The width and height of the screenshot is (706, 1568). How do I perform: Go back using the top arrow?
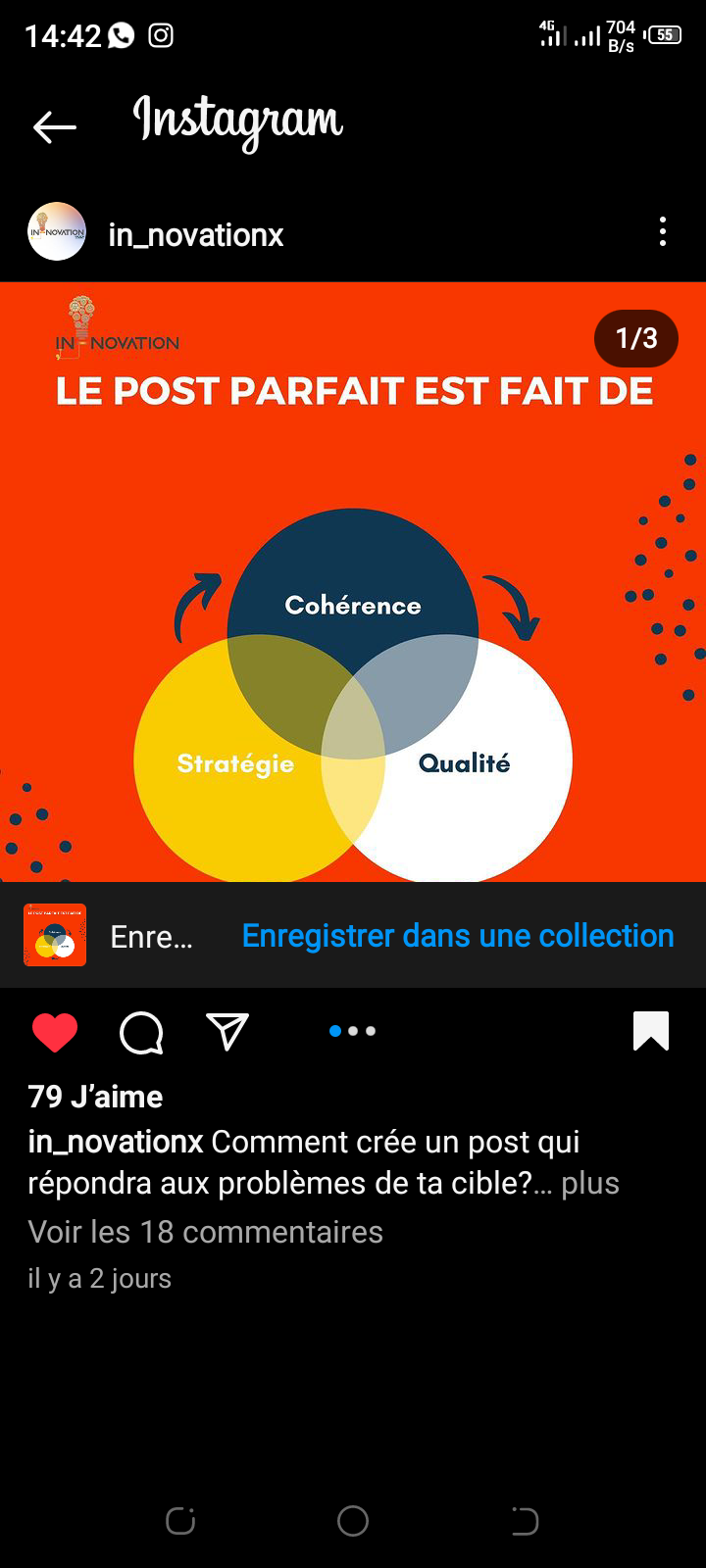[x=54, y=126]
